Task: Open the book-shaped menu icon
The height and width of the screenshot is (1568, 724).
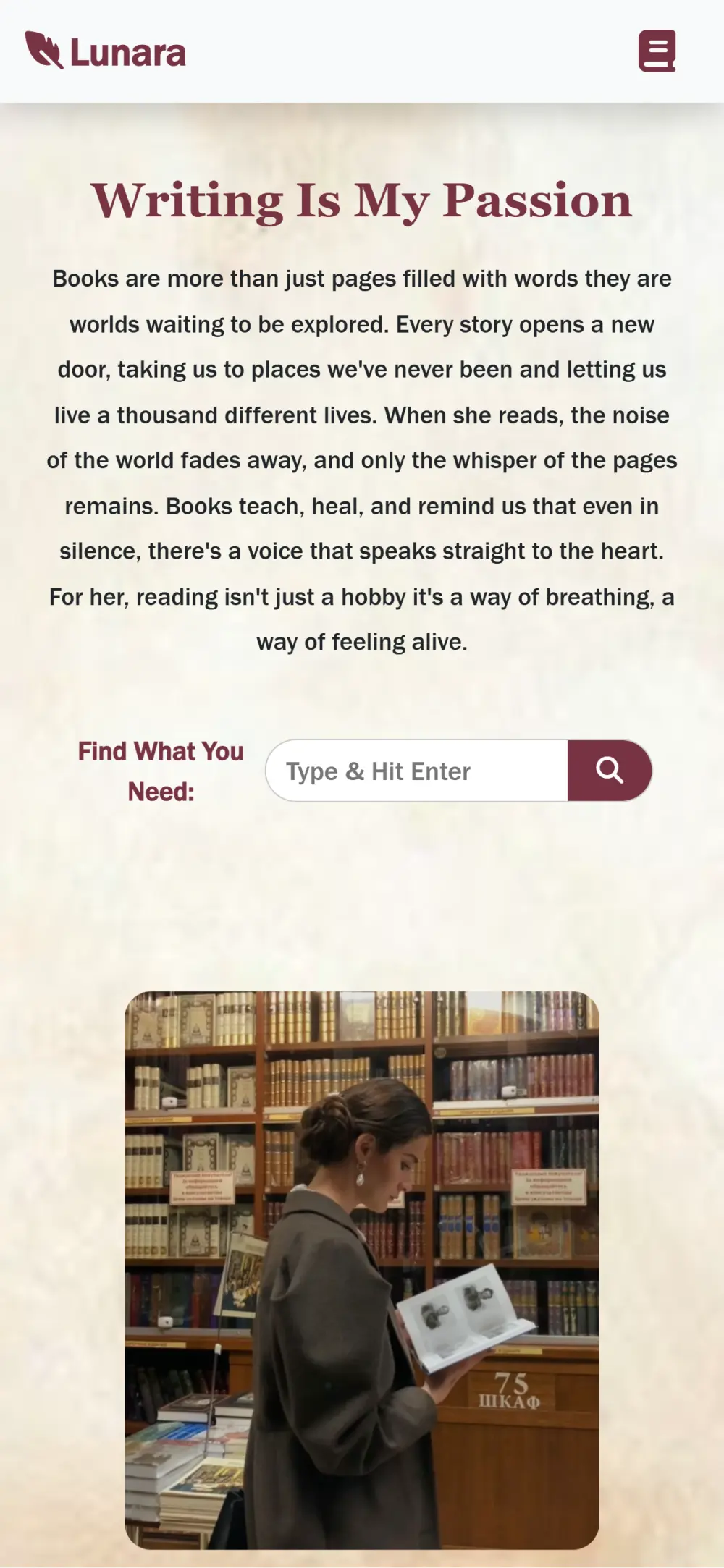Action: [x=657, y=51]
